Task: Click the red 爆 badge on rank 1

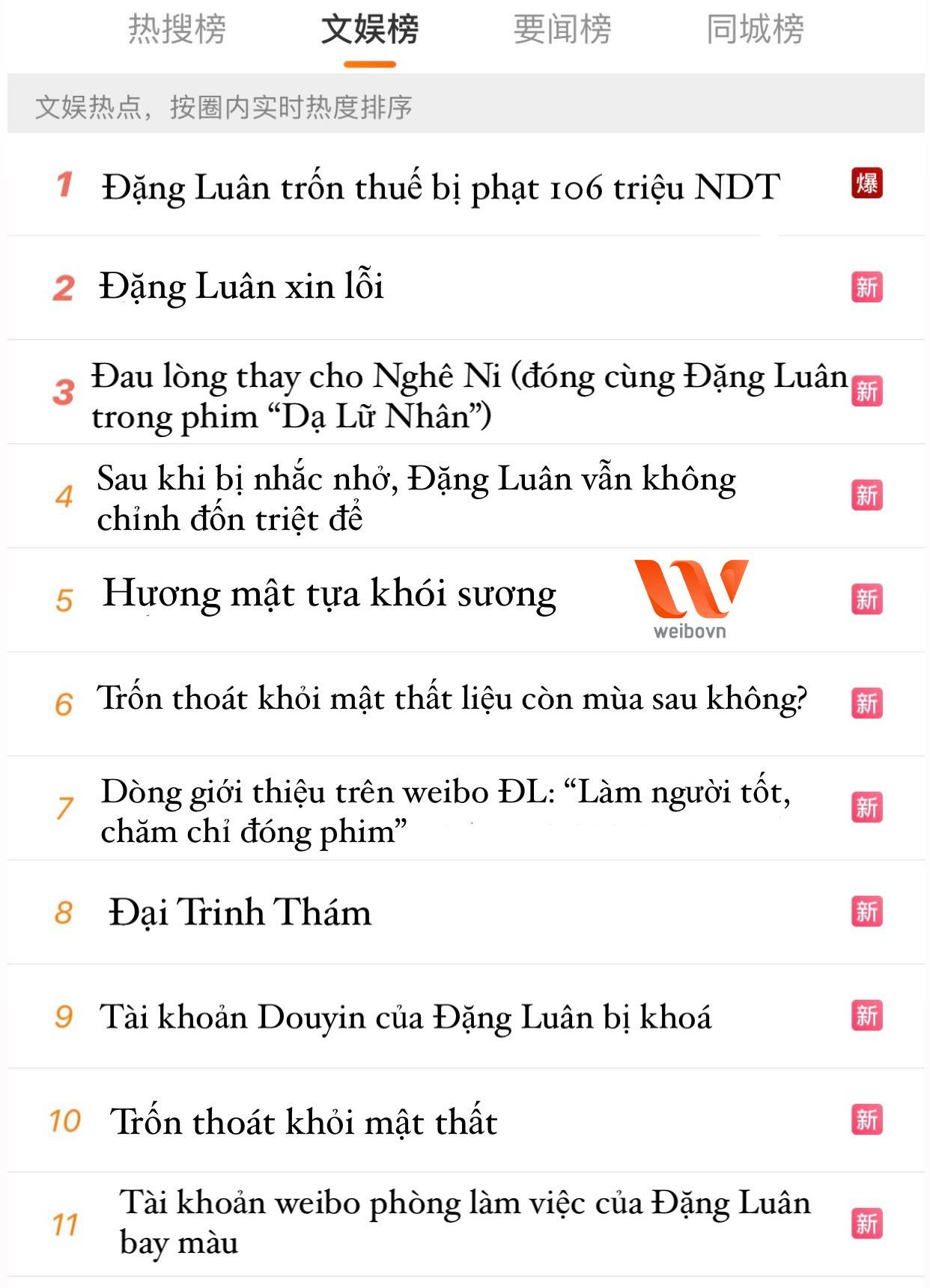Action: click(x=869, y=185)
